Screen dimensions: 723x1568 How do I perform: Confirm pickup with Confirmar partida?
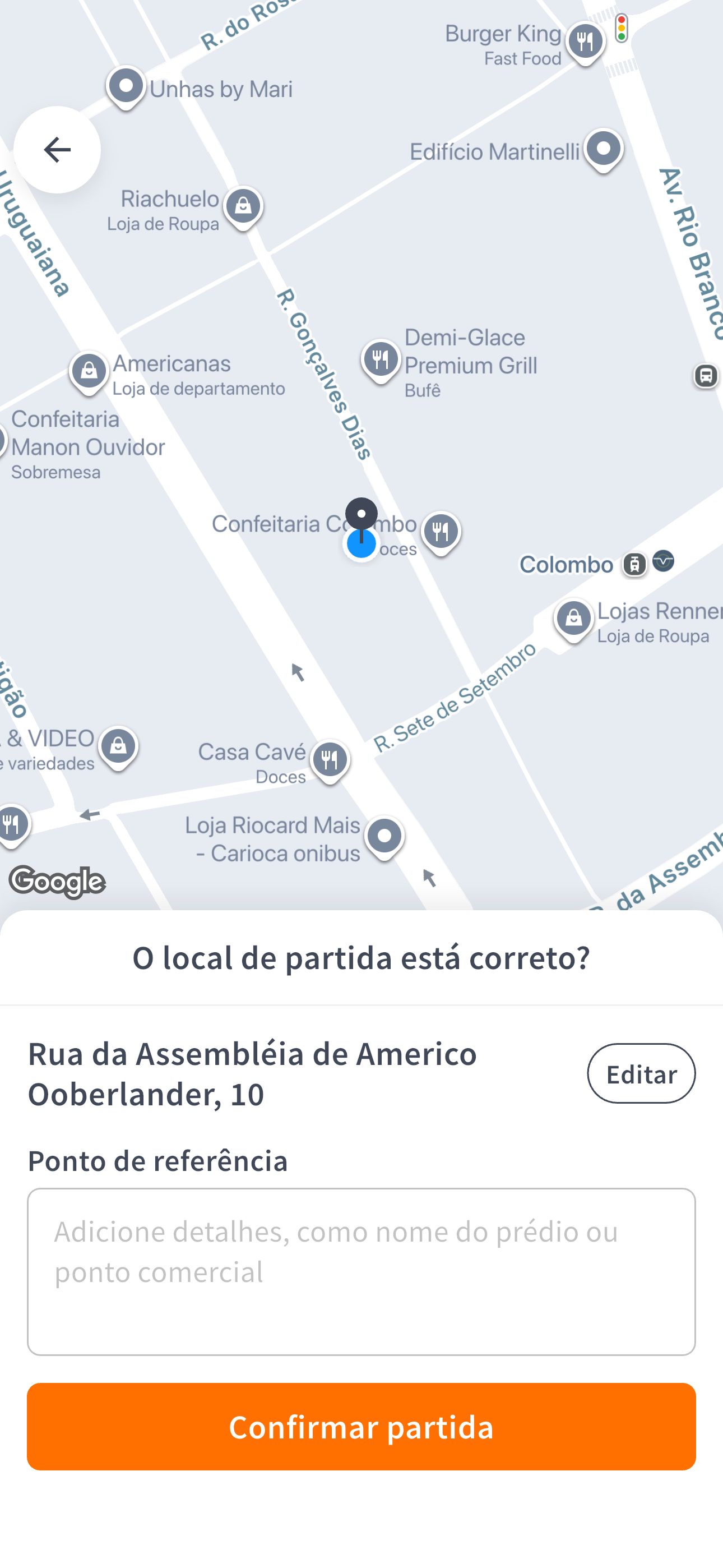coord(361,1426)
